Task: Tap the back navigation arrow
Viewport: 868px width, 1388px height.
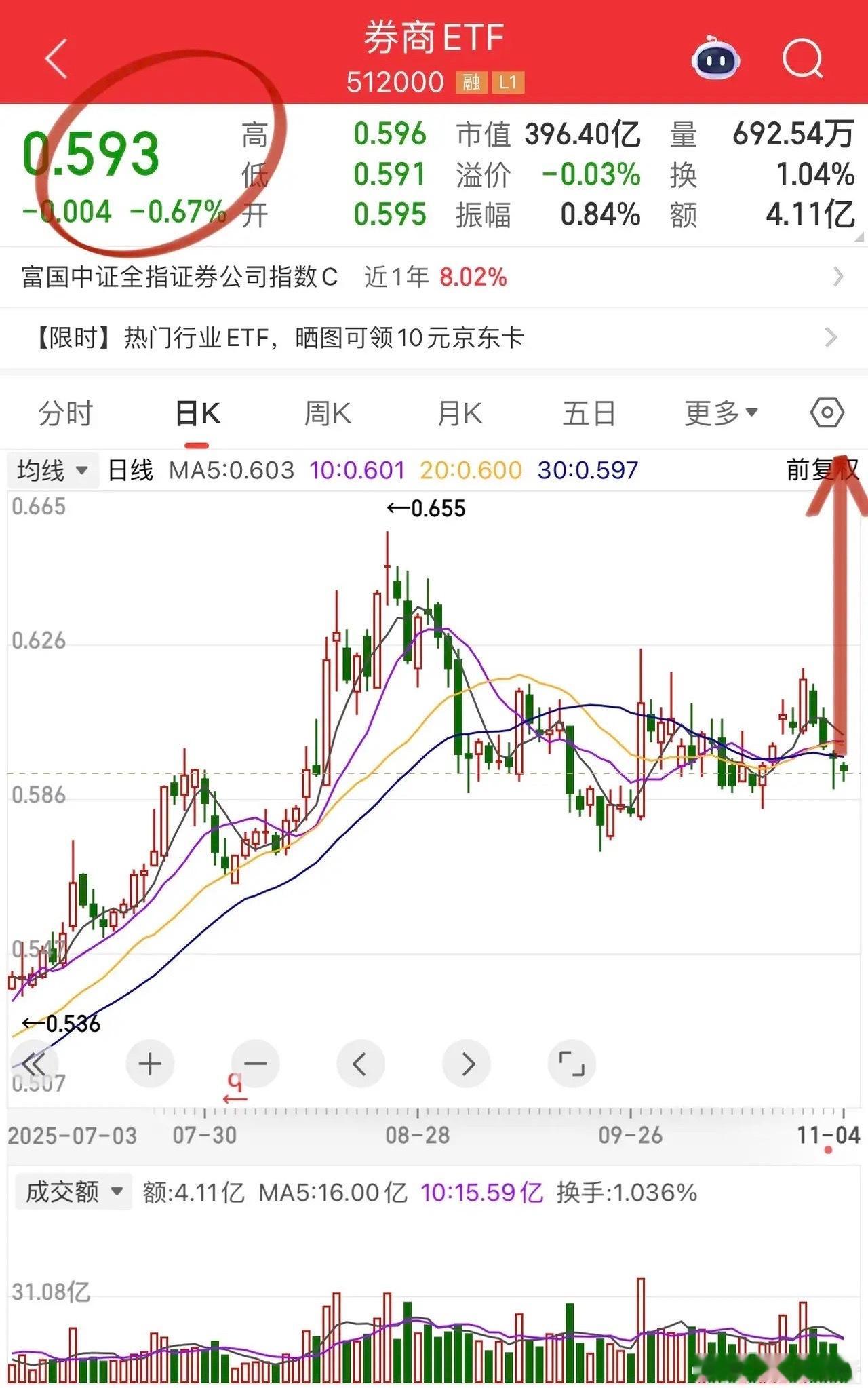Action: click(56, 58)
